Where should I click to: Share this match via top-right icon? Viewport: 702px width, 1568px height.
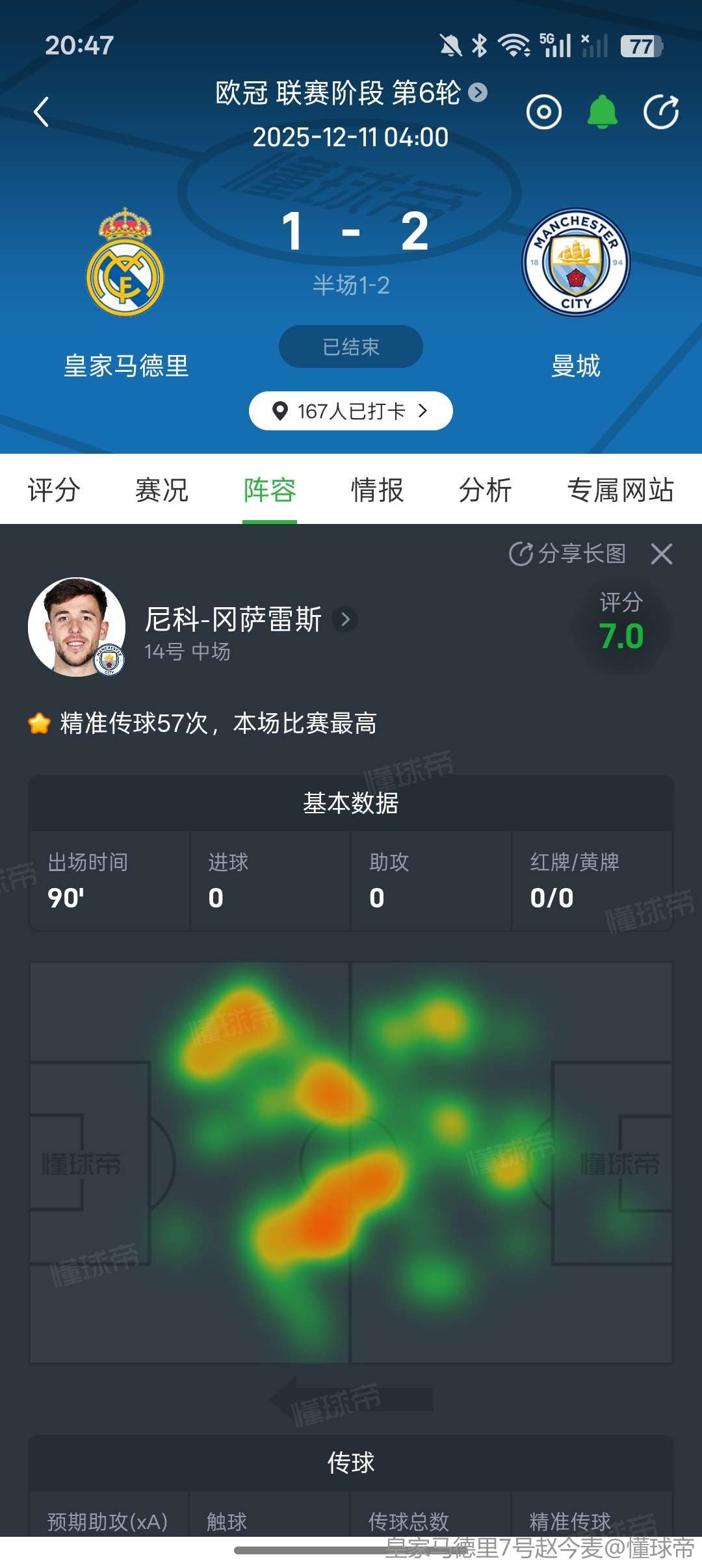(660, 112)
